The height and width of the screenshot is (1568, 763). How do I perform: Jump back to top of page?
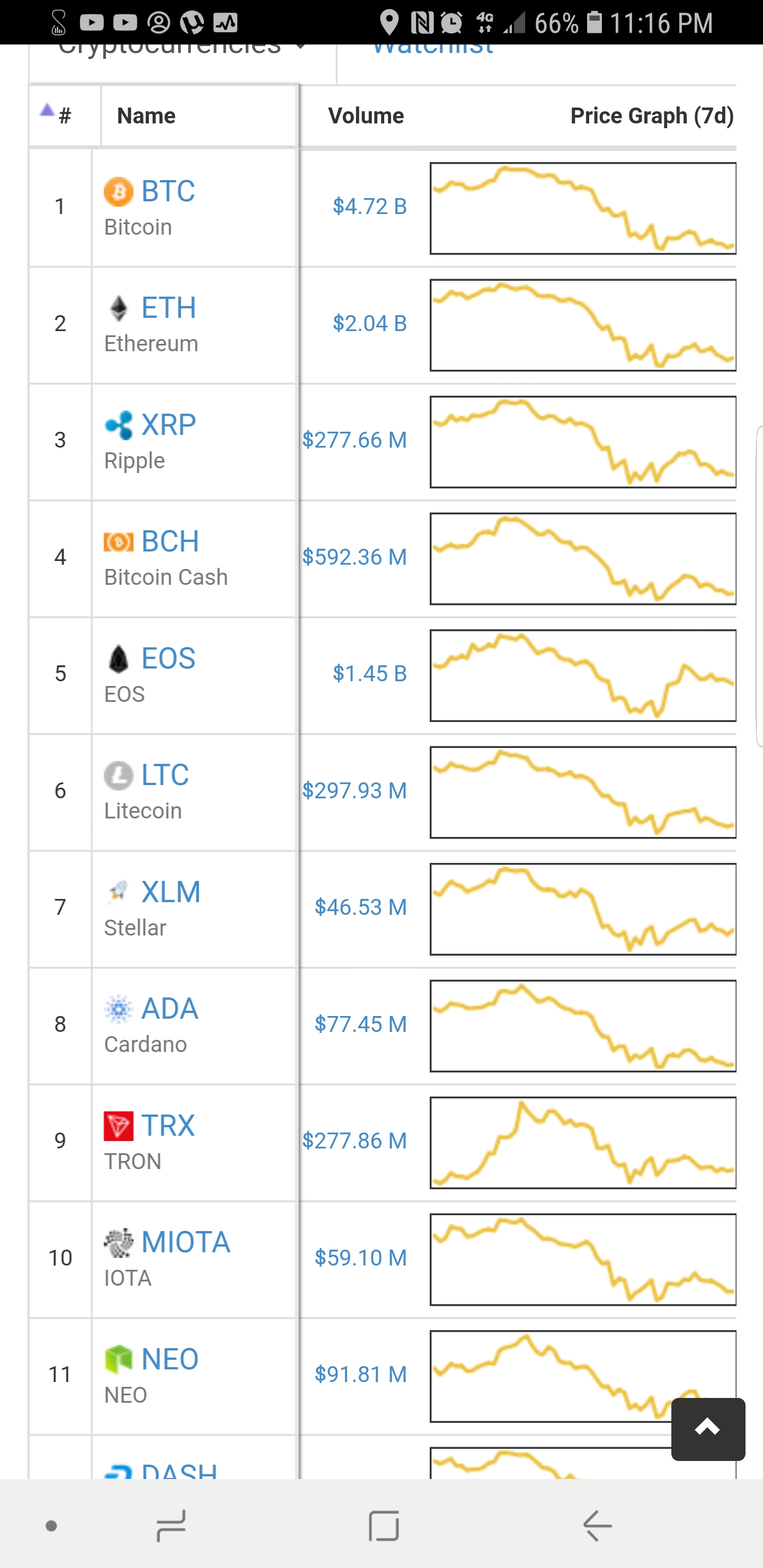point(707,1429)
